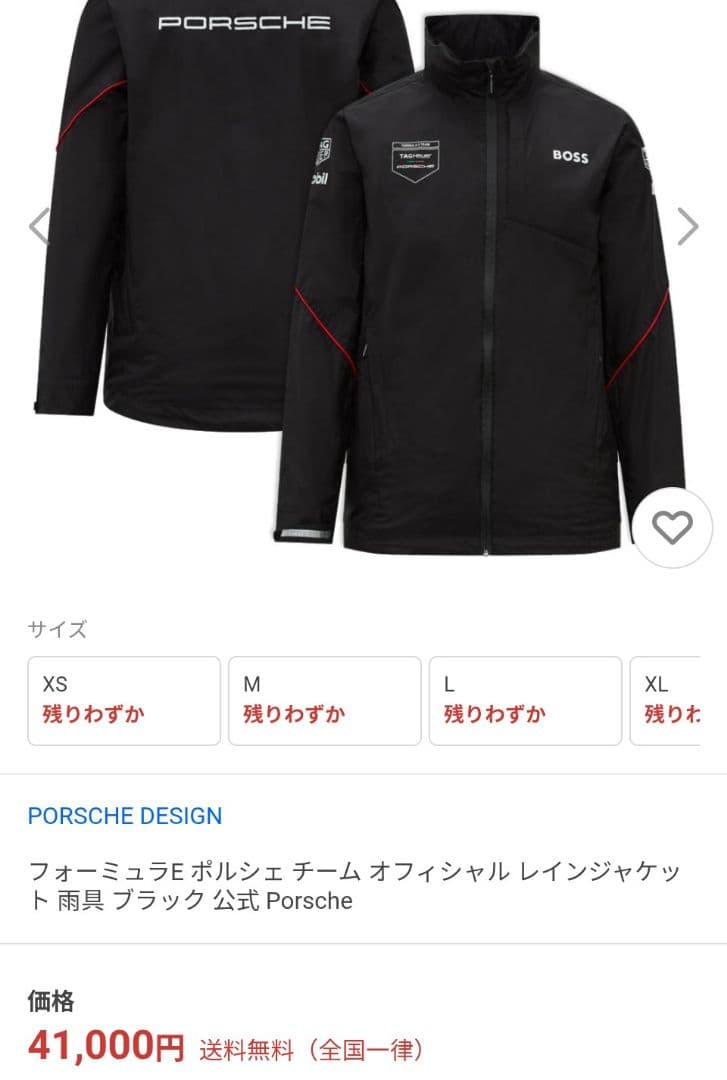Select size L from the size options

[525, 700]
